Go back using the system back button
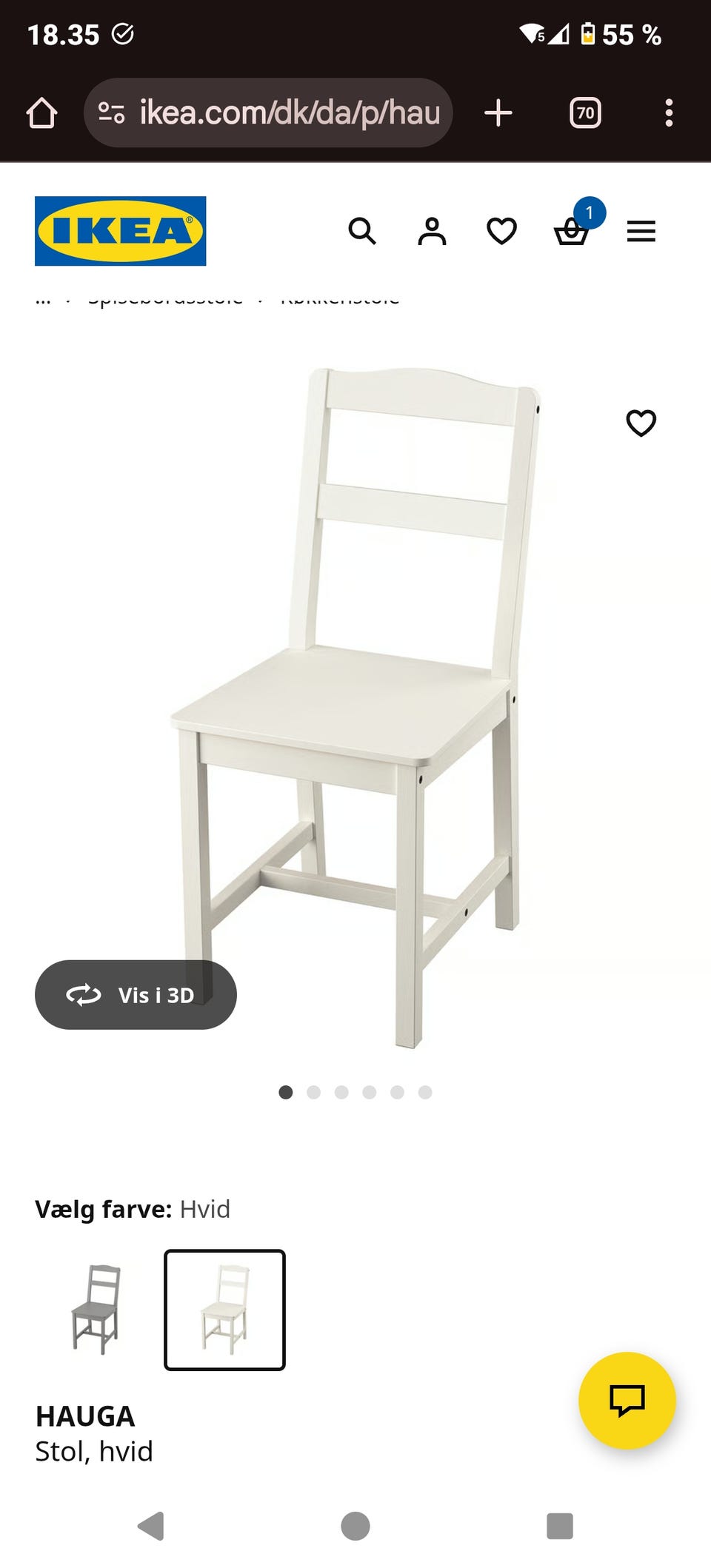The image size is (711, 1568). pyautogui.click(x=151, y=1526)
